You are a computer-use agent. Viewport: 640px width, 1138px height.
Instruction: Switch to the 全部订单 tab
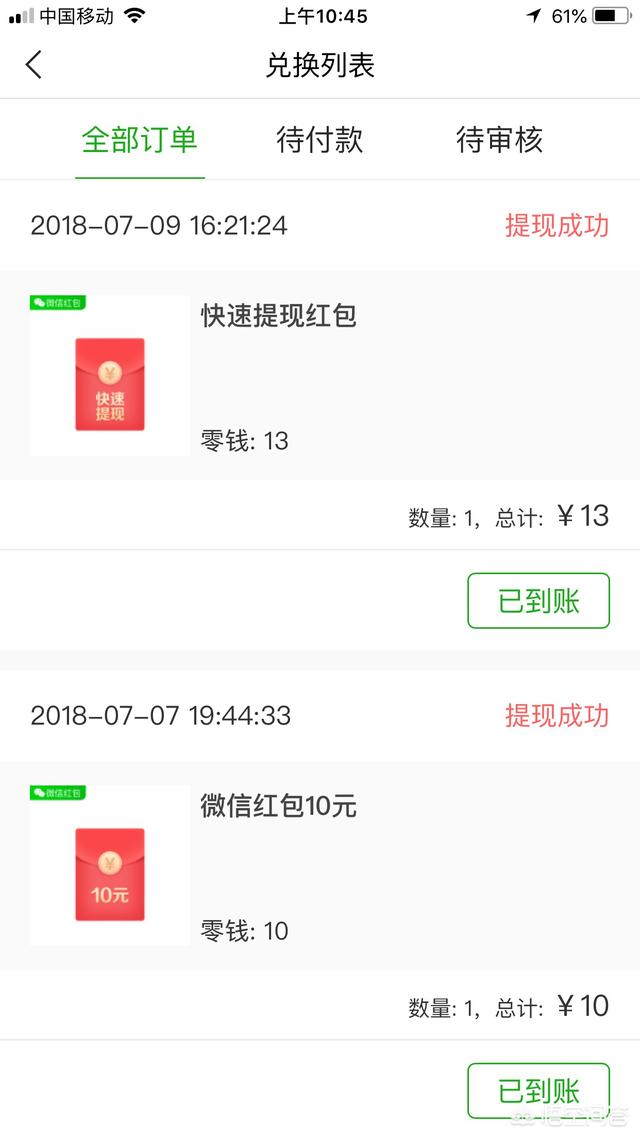coord(140,140)
